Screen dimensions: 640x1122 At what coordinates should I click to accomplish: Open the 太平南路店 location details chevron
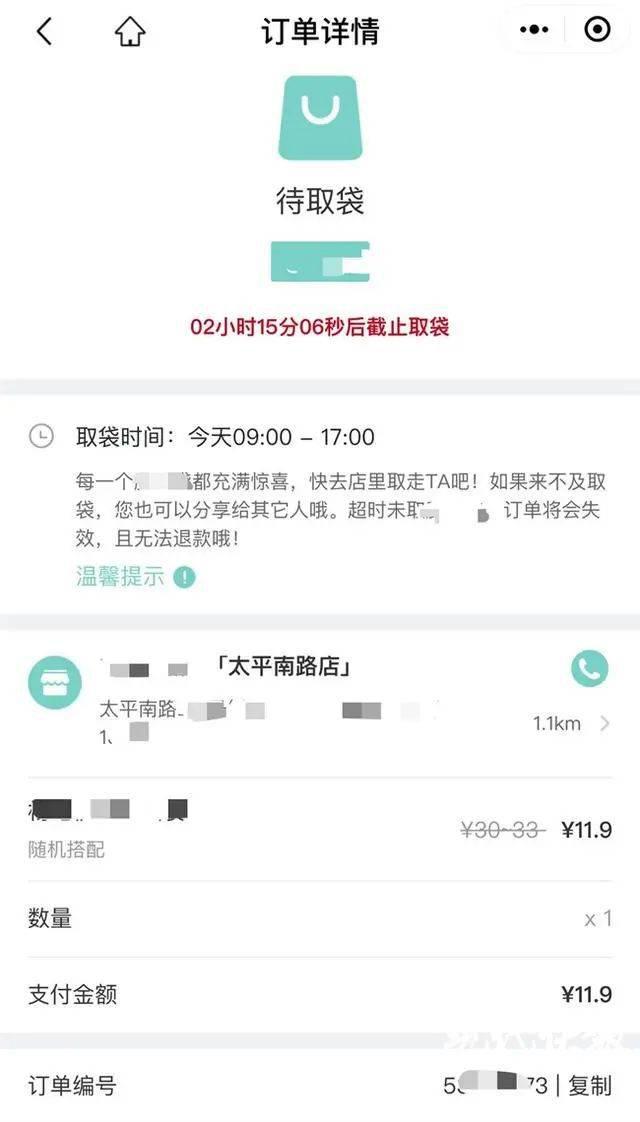click(604, 723)
